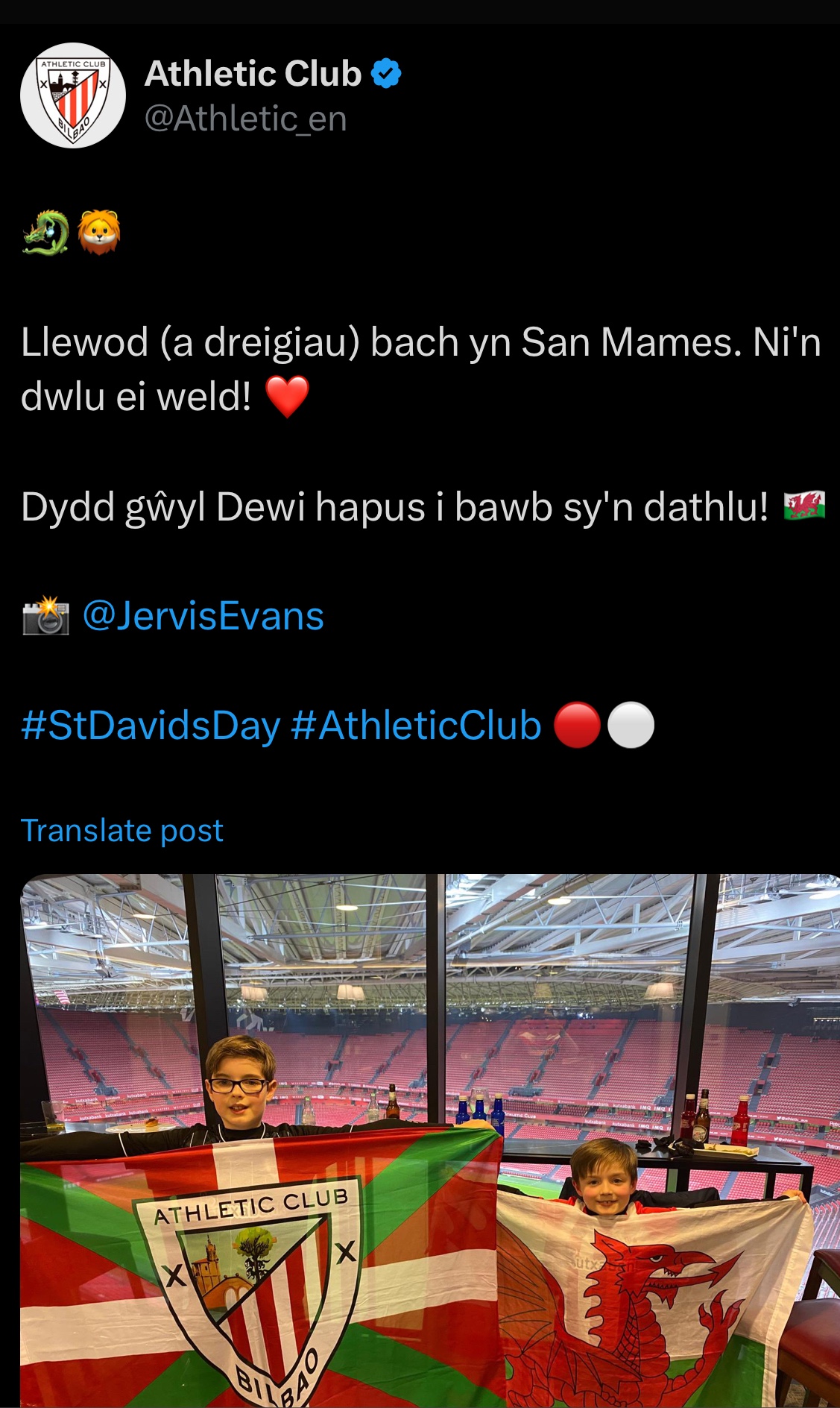The image size is (840, 1408).
Task: Tap the Athletic Club account name
Action: [253, 74]
